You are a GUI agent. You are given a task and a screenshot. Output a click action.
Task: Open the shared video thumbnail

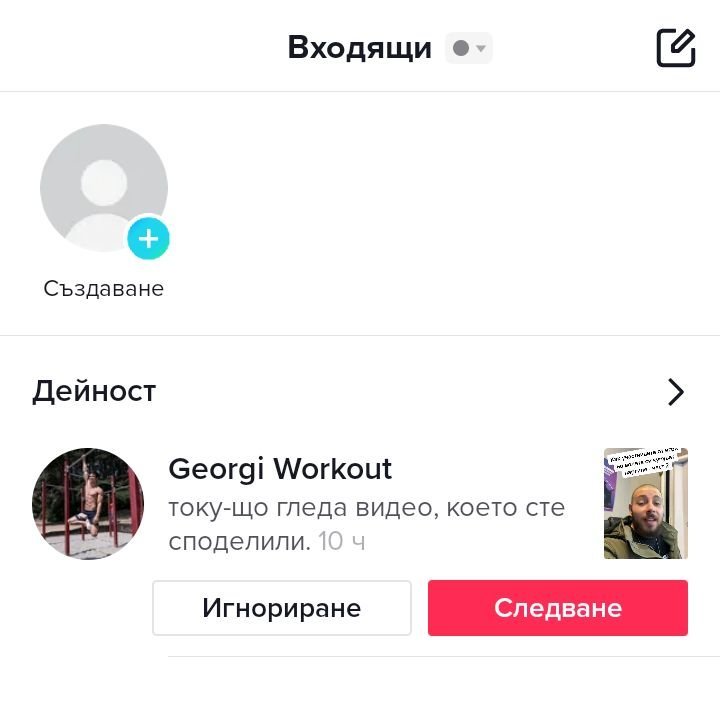(646, 503)
